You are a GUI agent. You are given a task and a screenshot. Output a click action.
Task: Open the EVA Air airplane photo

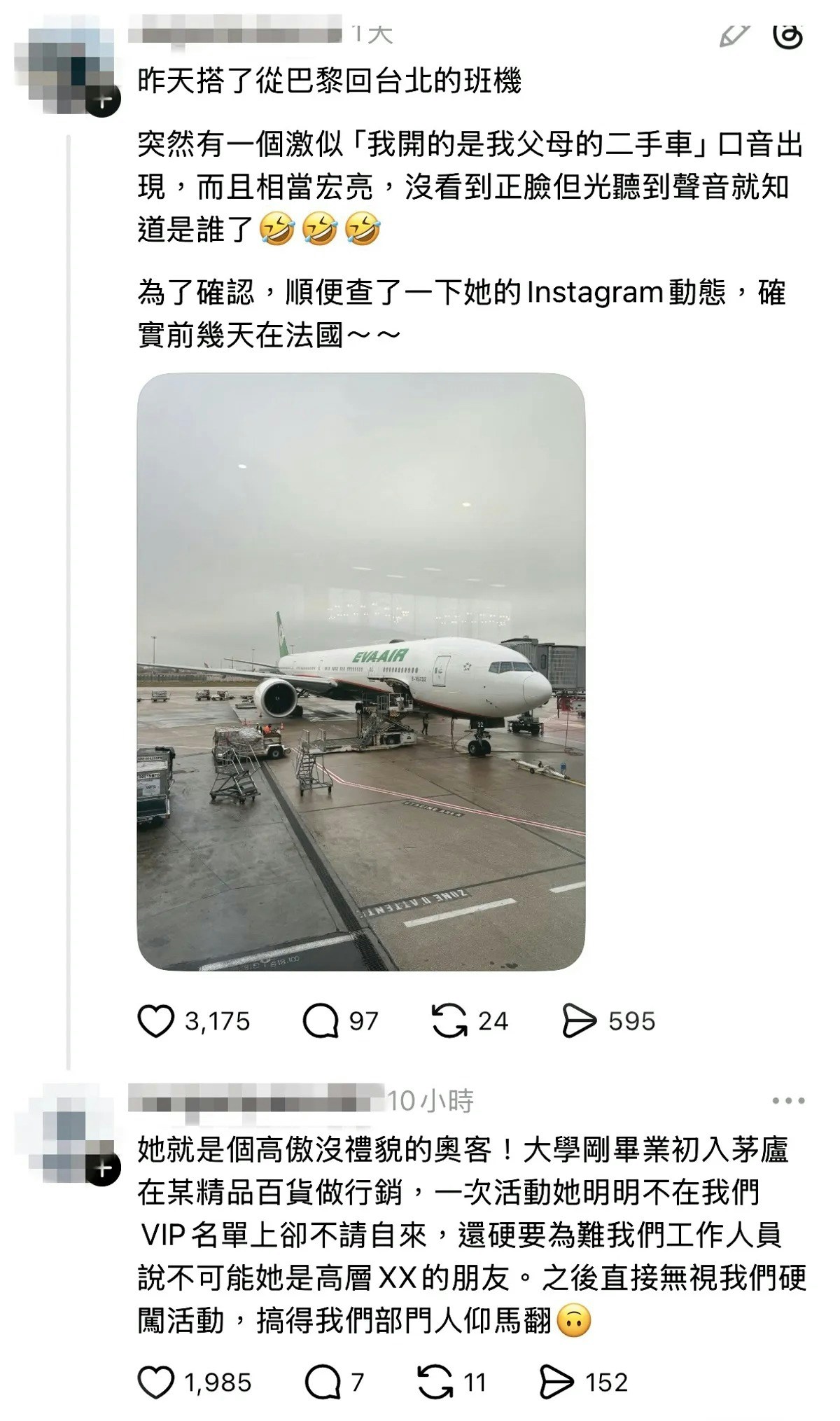tap(360, 672)
